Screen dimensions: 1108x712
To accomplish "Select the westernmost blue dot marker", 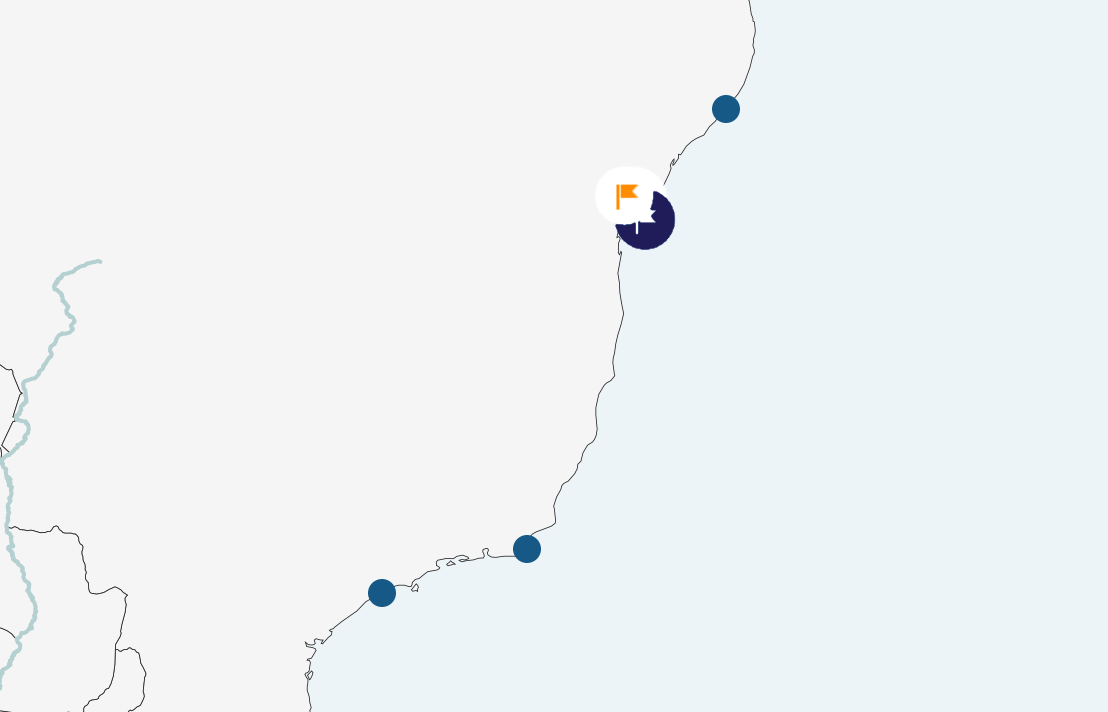I will tap(382, 593).
